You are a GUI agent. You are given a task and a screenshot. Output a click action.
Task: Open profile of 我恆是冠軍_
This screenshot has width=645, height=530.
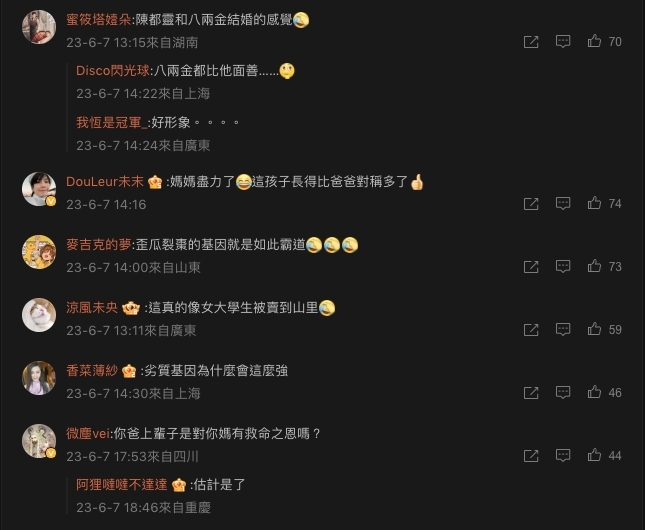(110, 123)
